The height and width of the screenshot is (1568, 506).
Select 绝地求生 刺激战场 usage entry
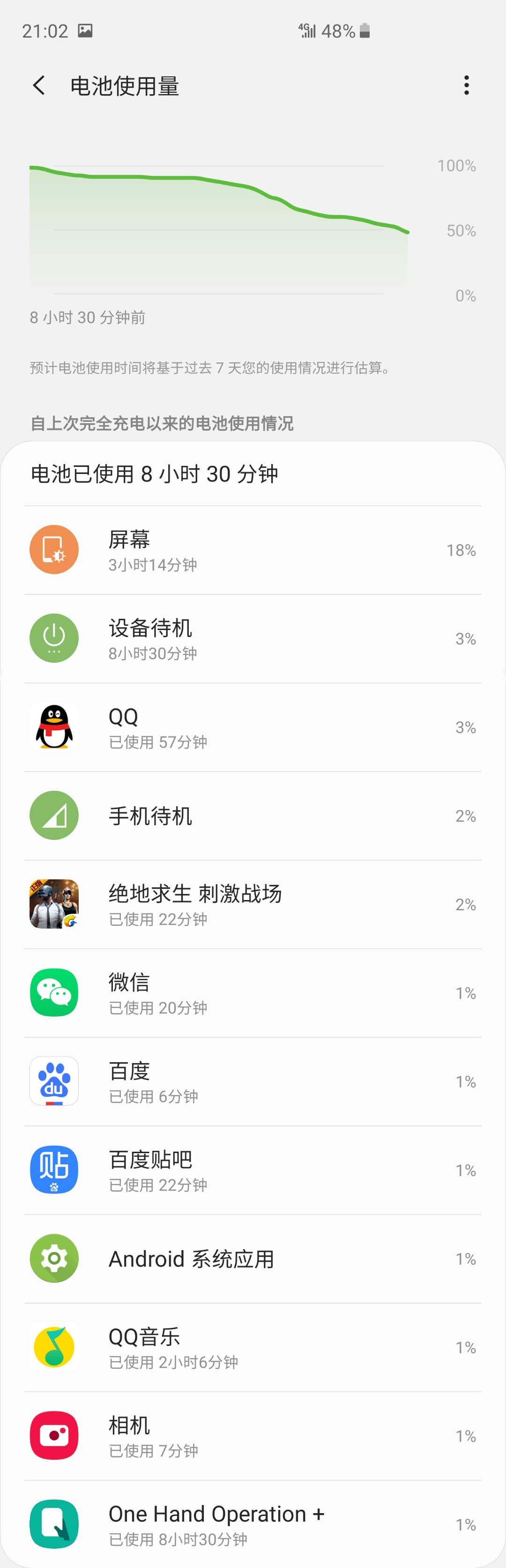[x=253, y=905]
